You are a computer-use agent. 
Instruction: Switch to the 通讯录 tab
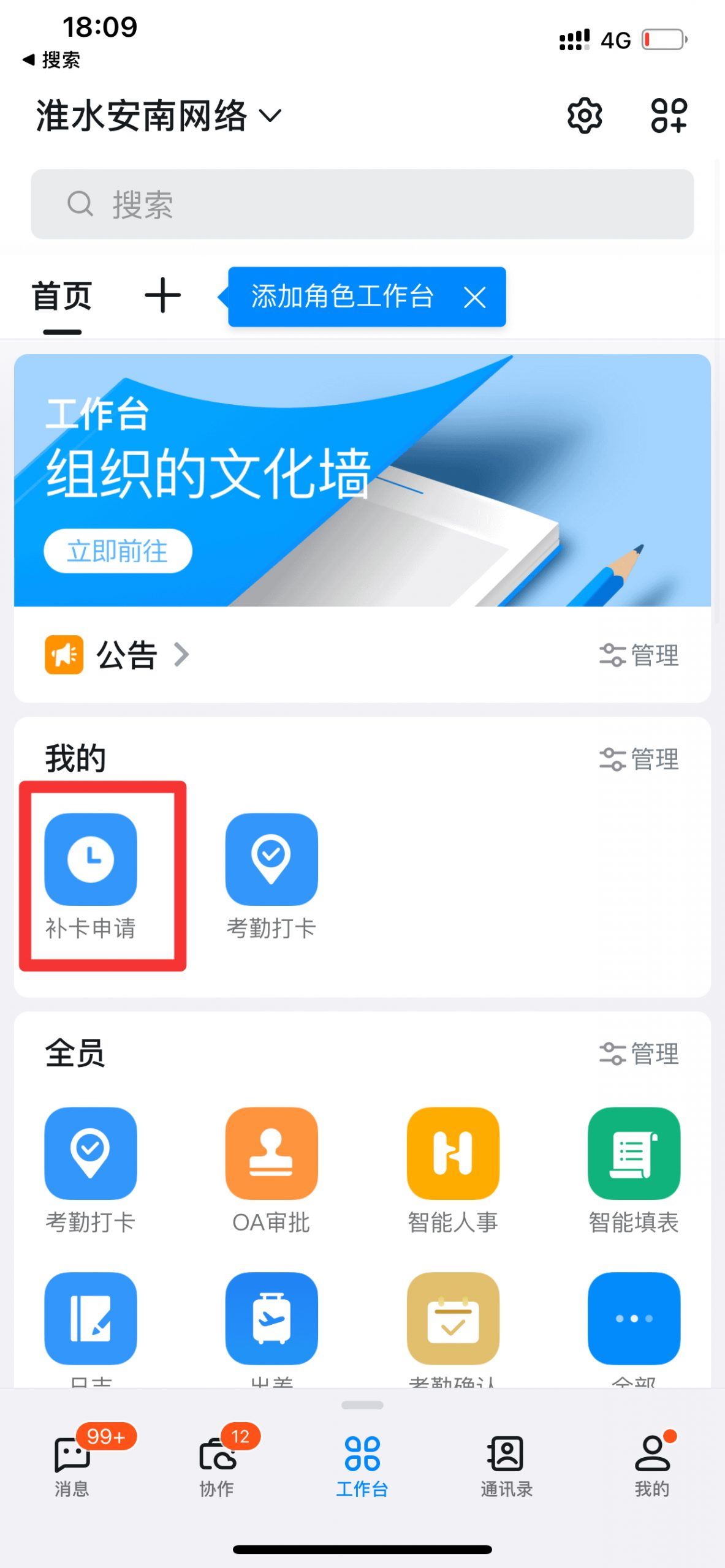click(506, 1465)
